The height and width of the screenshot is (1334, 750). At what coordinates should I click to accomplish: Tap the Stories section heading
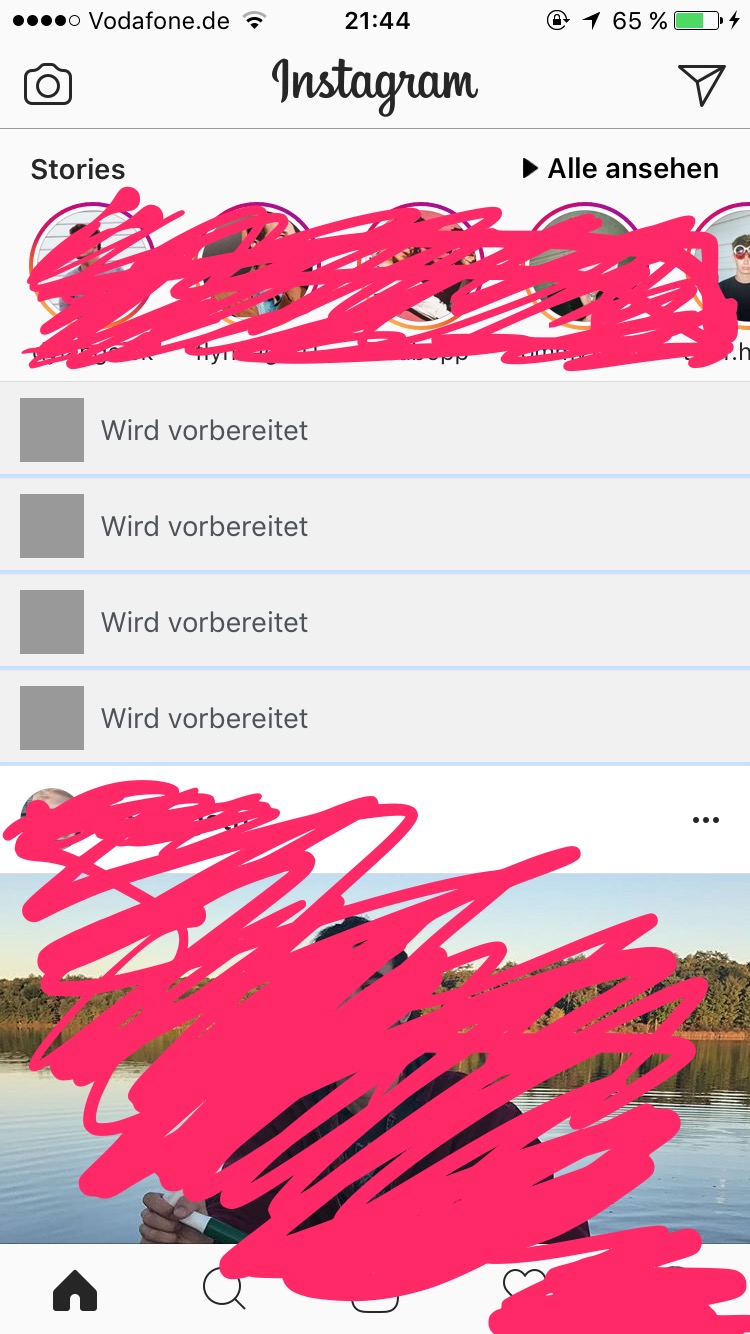pyautogui.click(x=77, y=168)
